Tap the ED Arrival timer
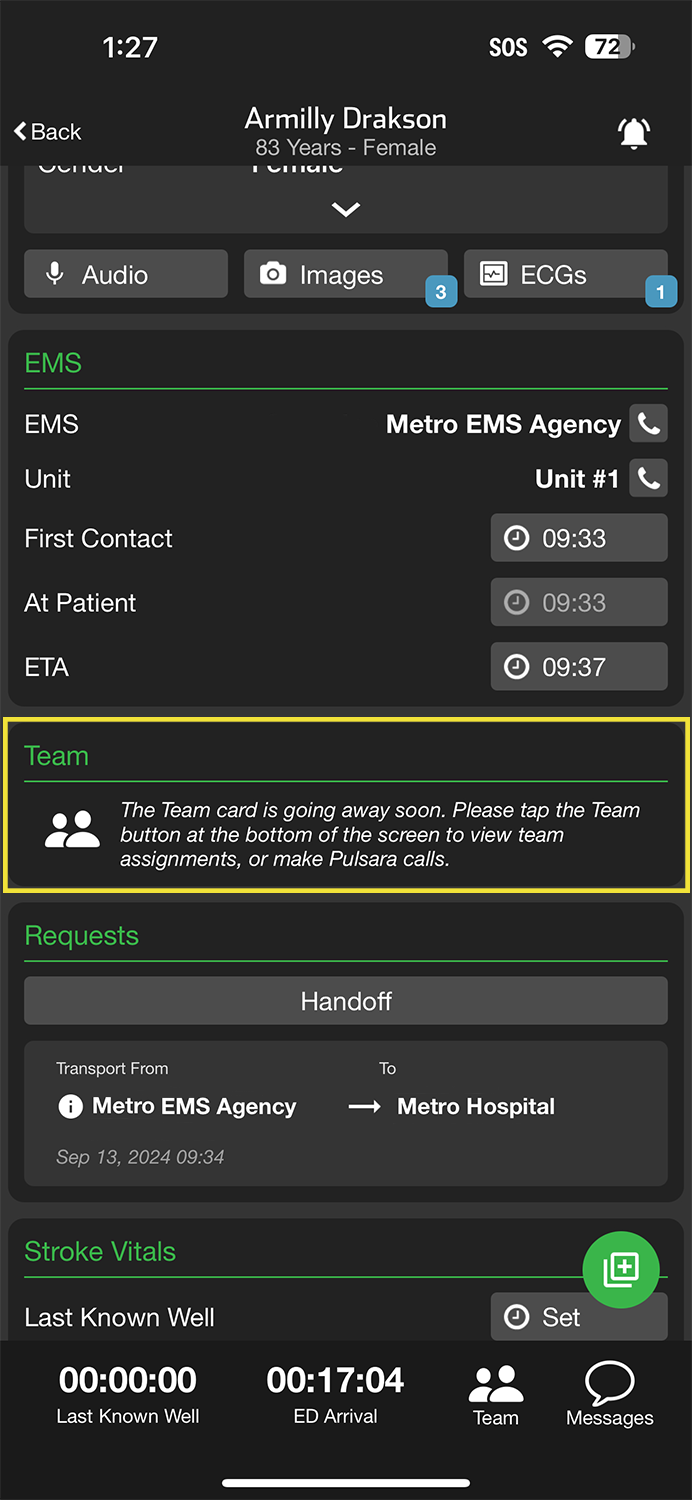Image resolution: width=692 pixels, height=1500 pixels. point(335,1395)
